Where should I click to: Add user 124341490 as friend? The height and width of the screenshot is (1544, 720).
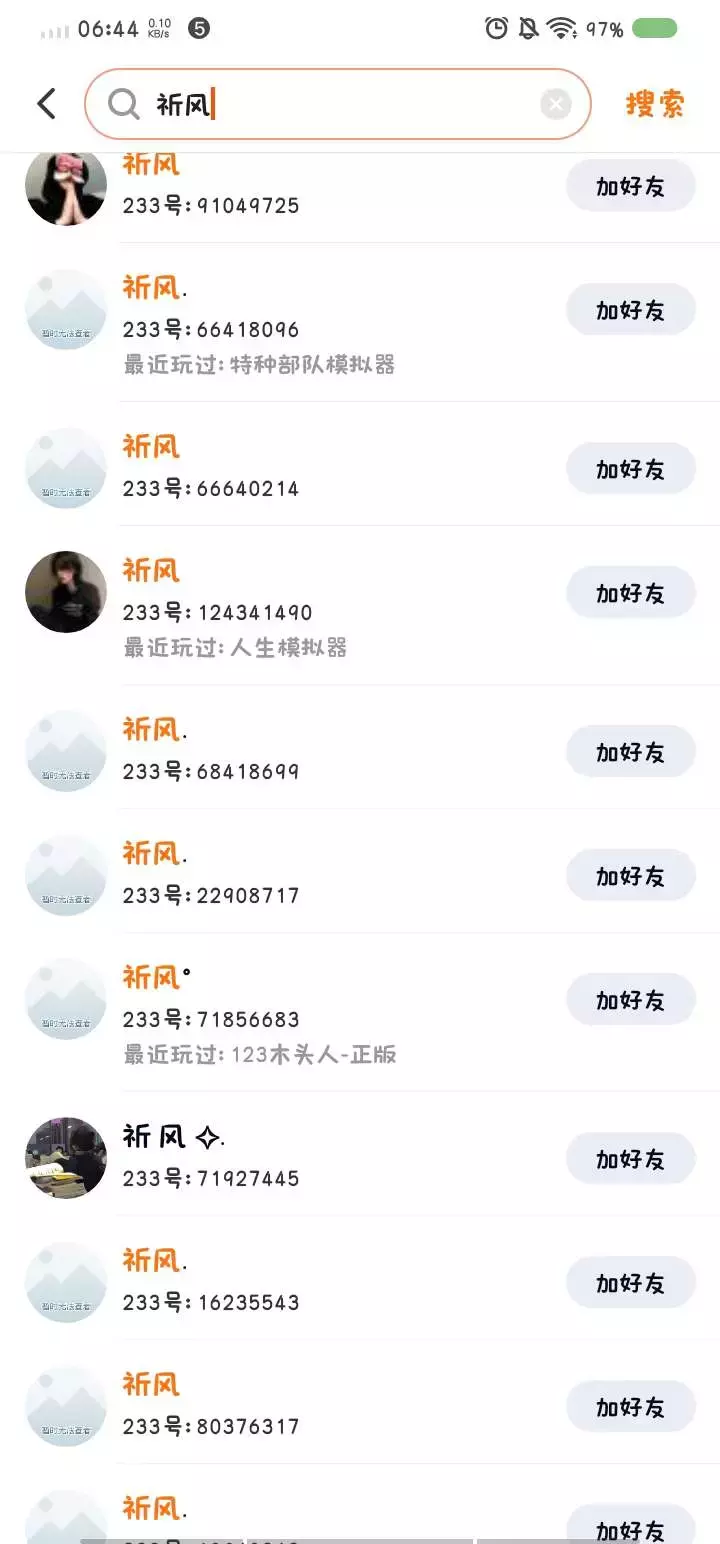pos(630,593)
